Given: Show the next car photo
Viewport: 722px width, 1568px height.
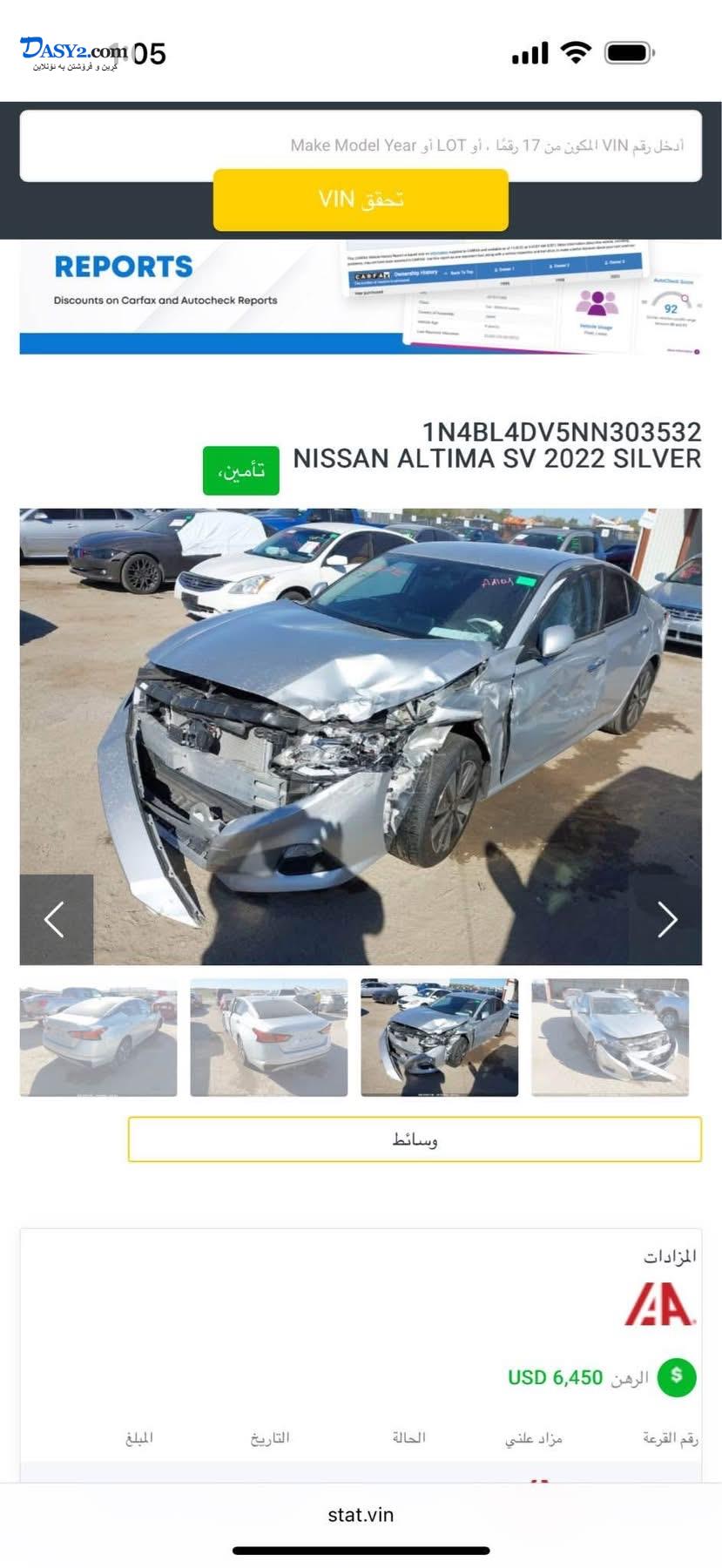Looking at the screenshot, I should click(x=666, y=919).
